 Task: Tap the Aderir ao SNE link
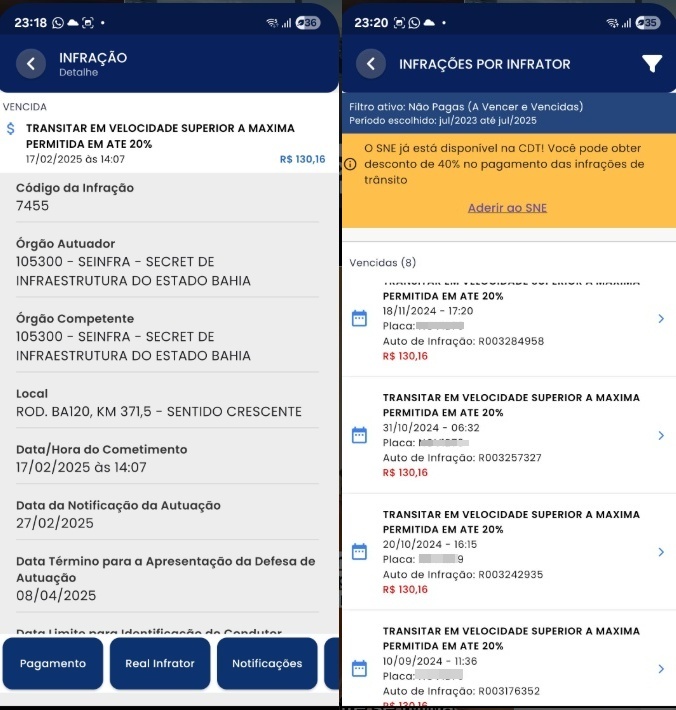pos(507,208)
